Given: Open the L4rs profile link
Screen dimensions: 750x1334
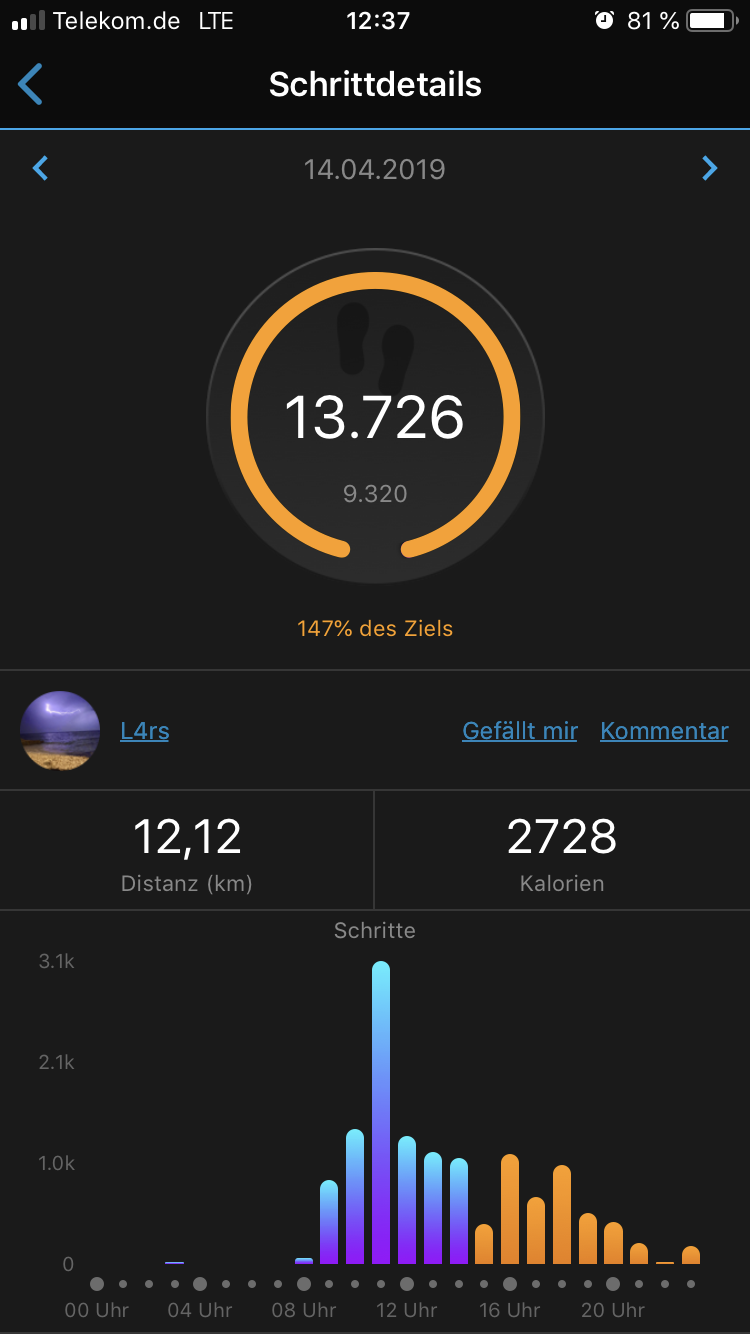Looking at the screenshot, I should click(x=144, y=731).
